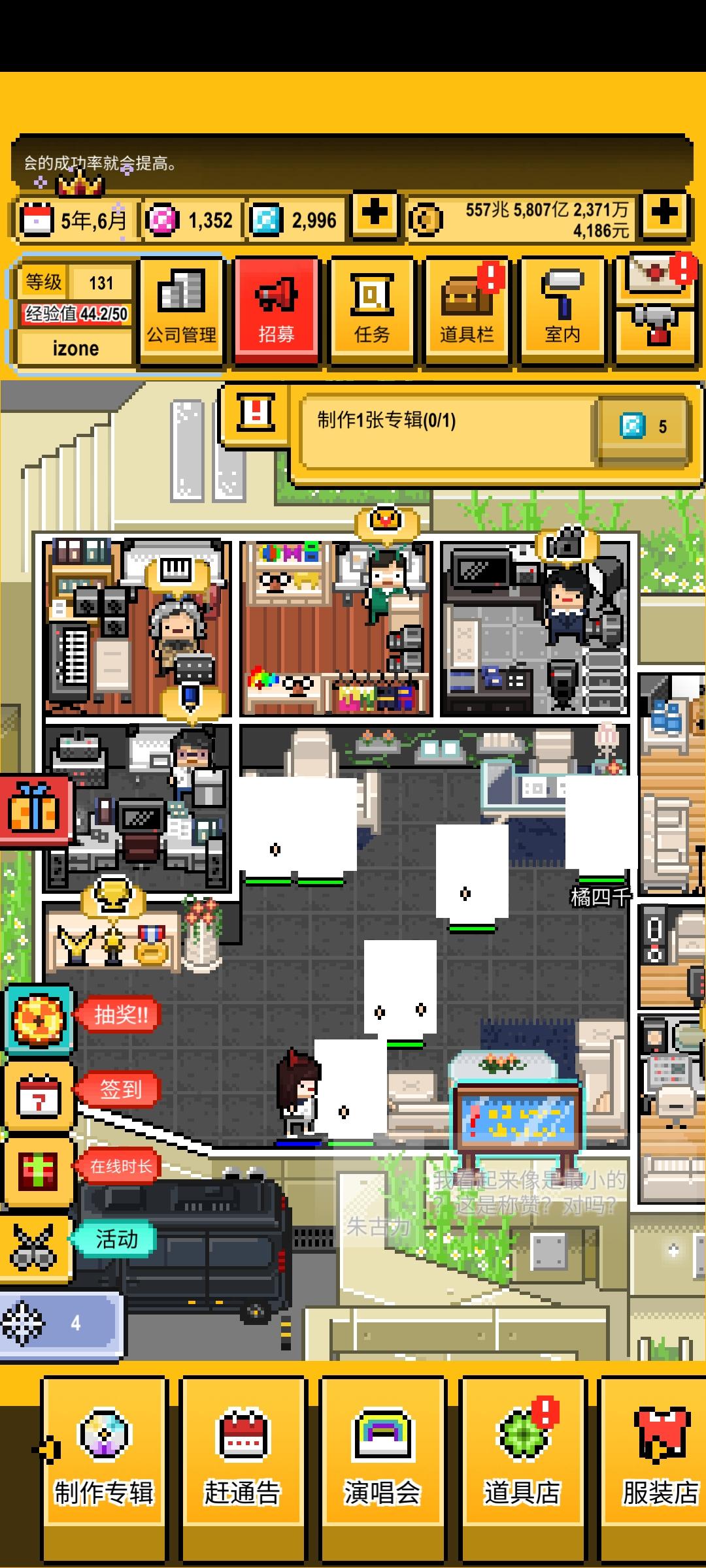The height and width of the screenshot is (1568, 706).
Task: Open the red 招募 recruitment megaphone icon
Action: tap(276, 308)
